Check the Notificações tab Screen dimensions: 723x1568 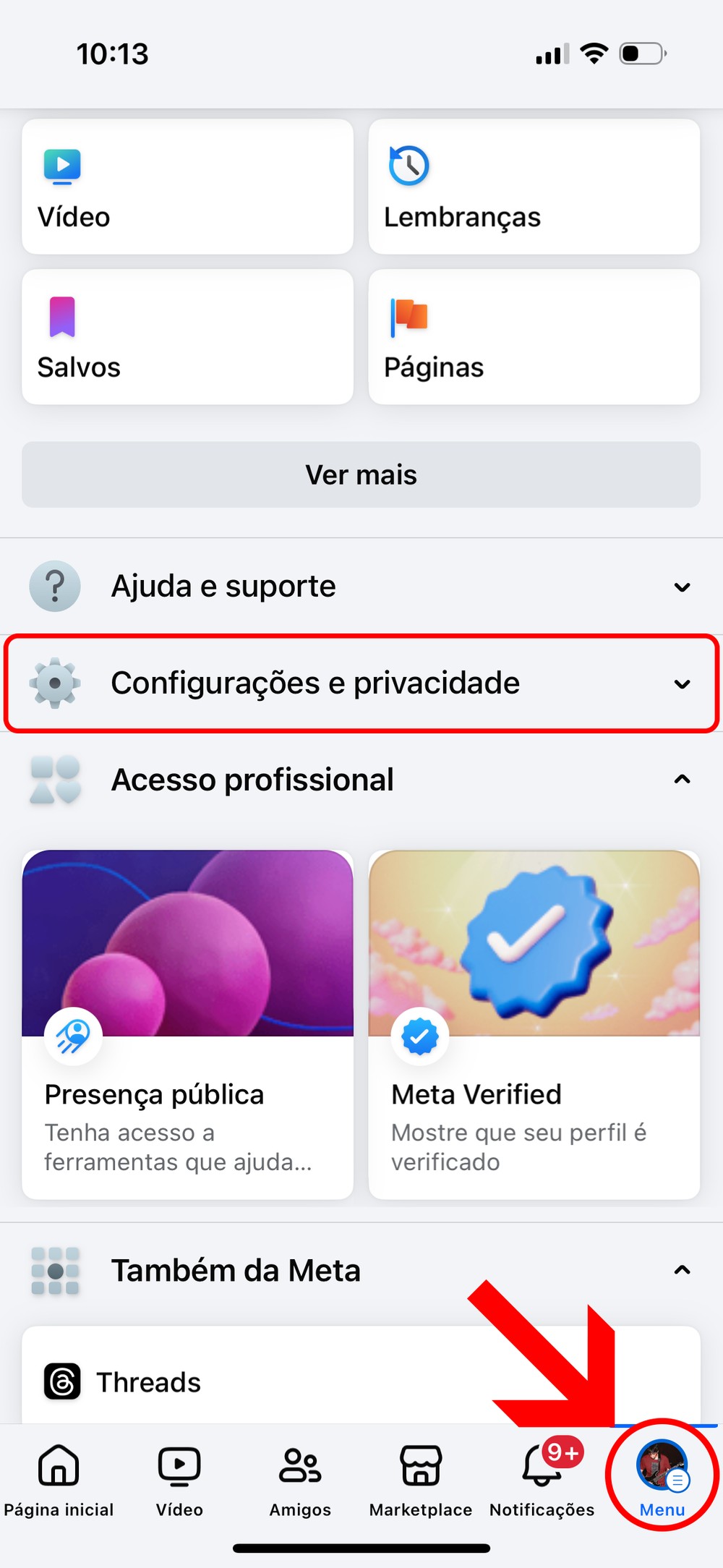[x=542, y=1479]
